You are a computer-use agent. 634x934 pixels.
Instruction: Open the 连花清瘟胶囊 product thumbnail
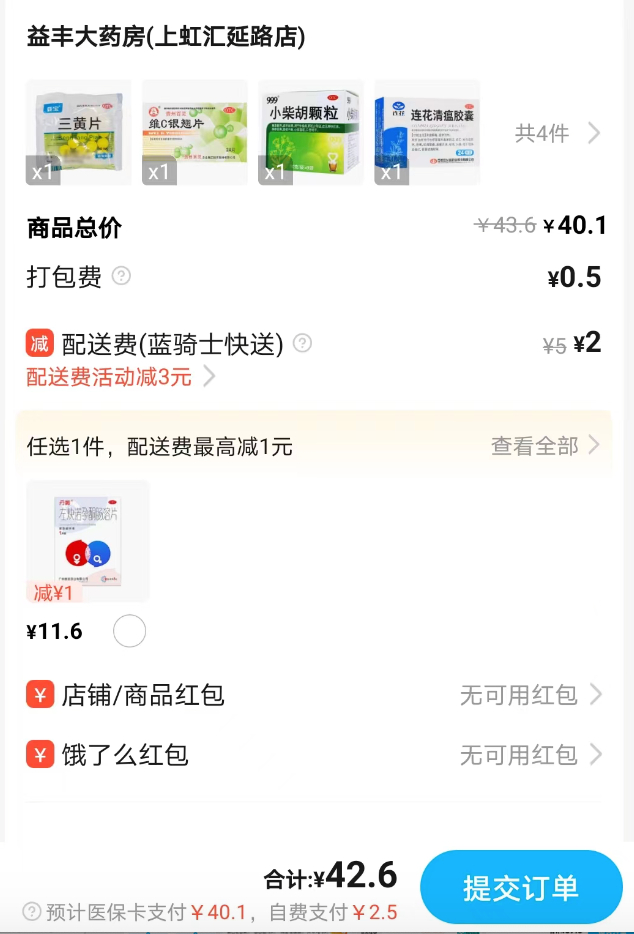point(427,133)
